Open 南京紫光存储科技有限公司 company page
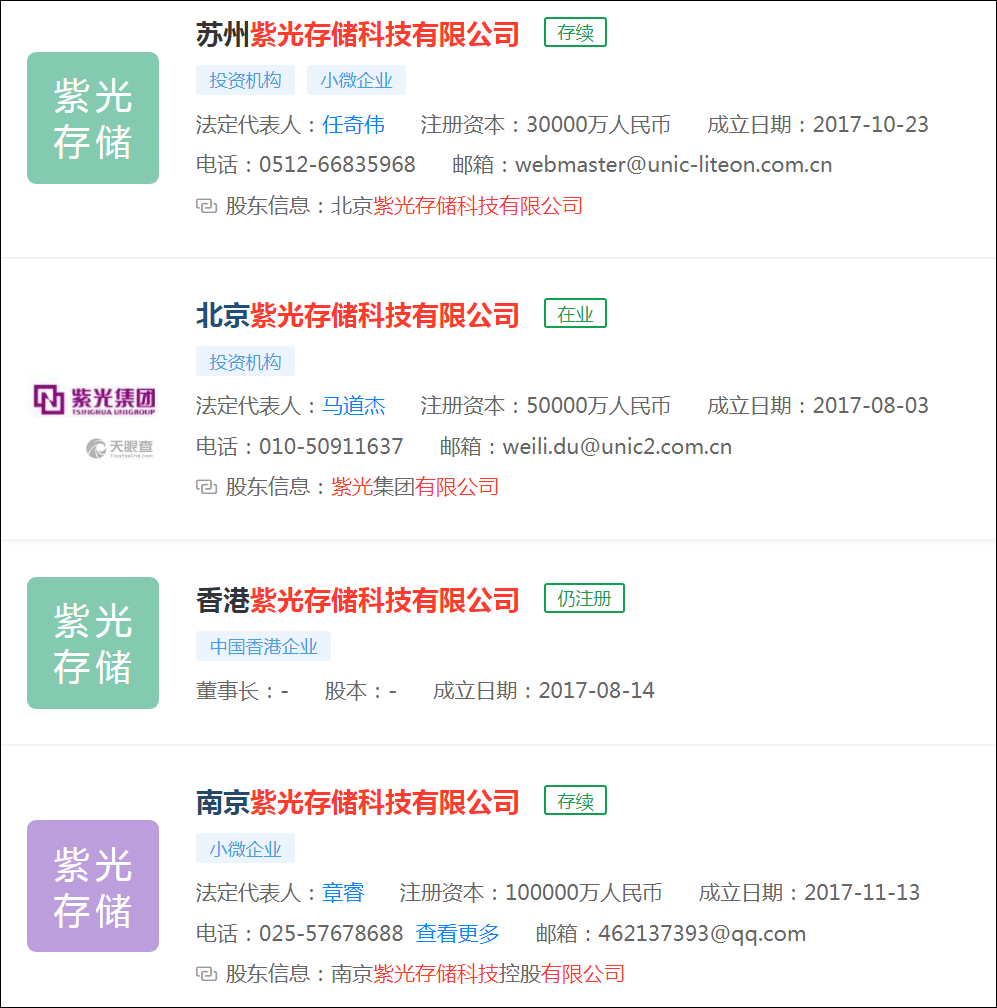Screen dimensions: 997x1008 [x=358, y=802]
